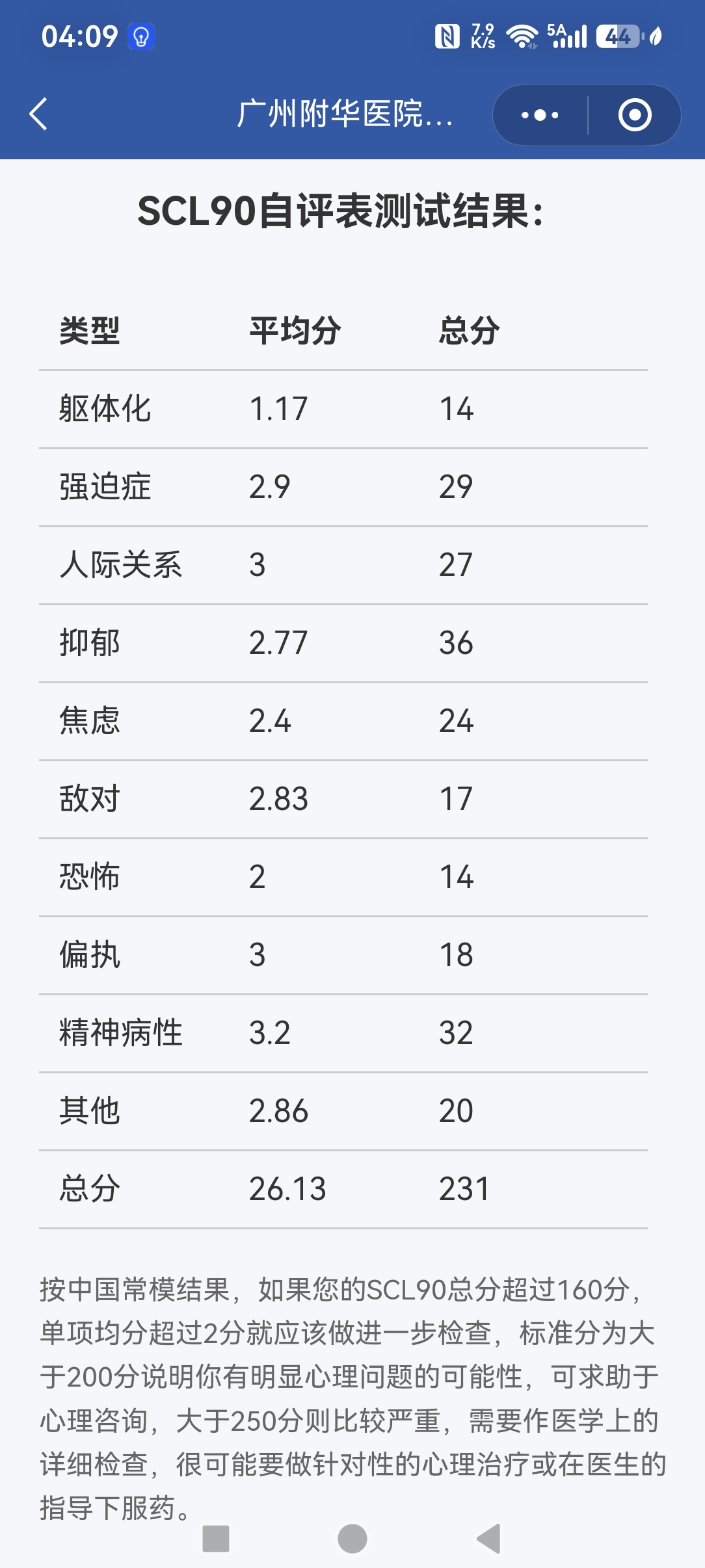Tap the system home circle button
Screen dimensions: 705x1568
[352, 1539]
